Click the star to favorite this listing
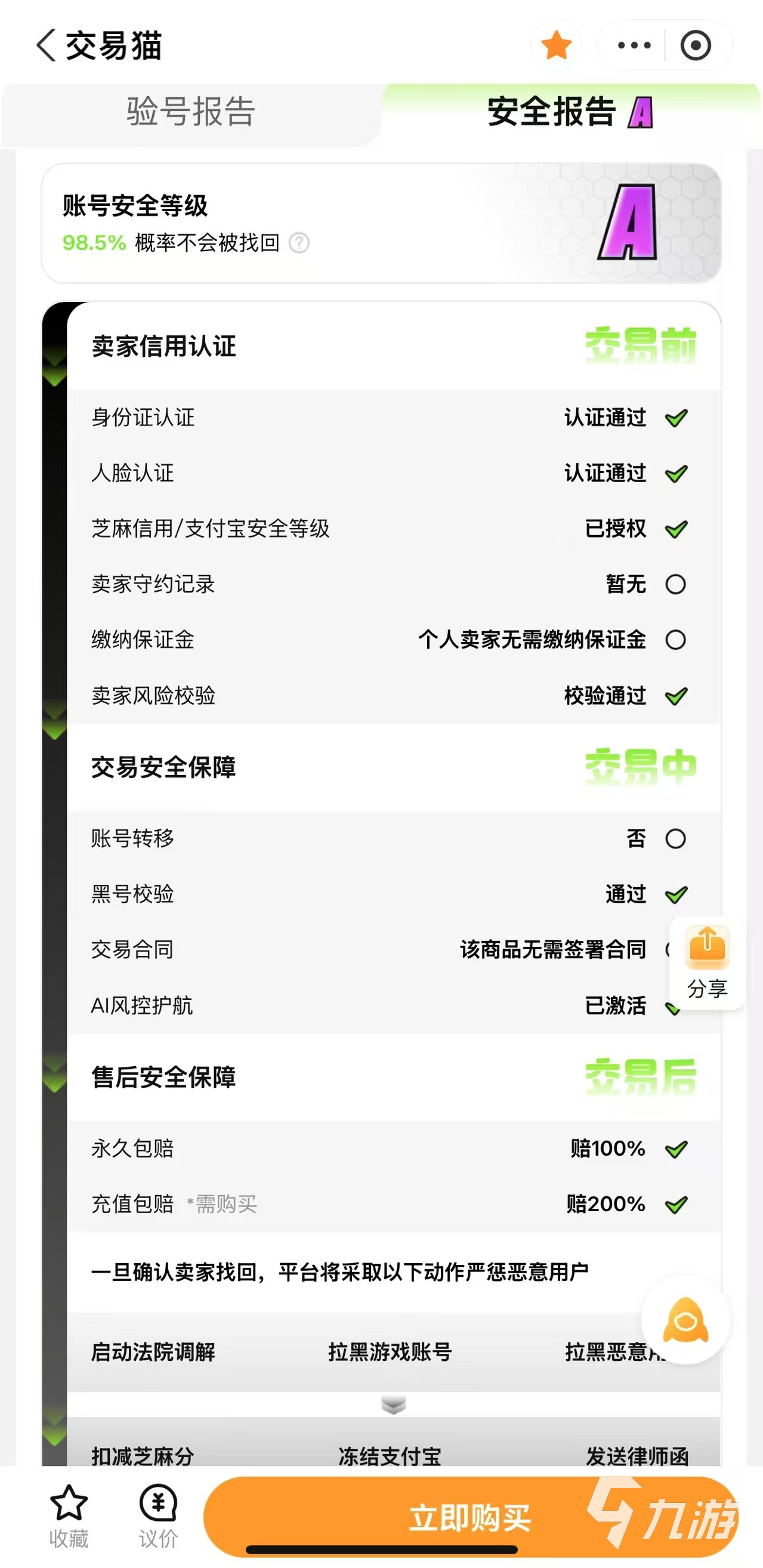763x1568 pixels. [555, 45]
